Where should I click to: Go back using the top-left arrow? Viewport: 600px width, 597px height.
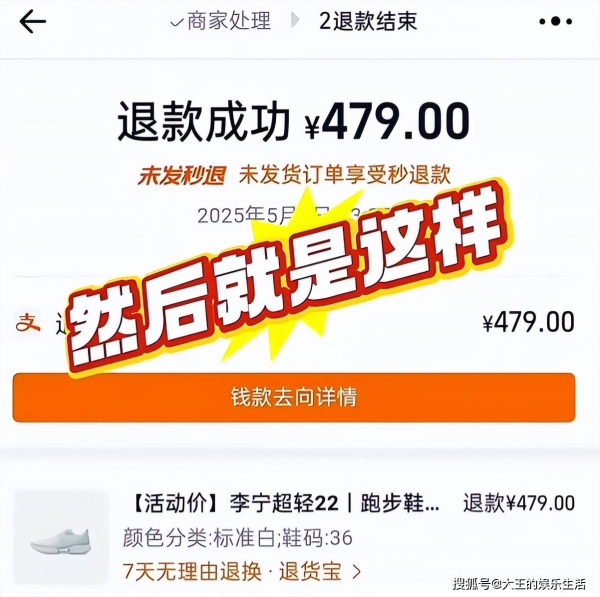pyautogui.click(x=33, y=21)
